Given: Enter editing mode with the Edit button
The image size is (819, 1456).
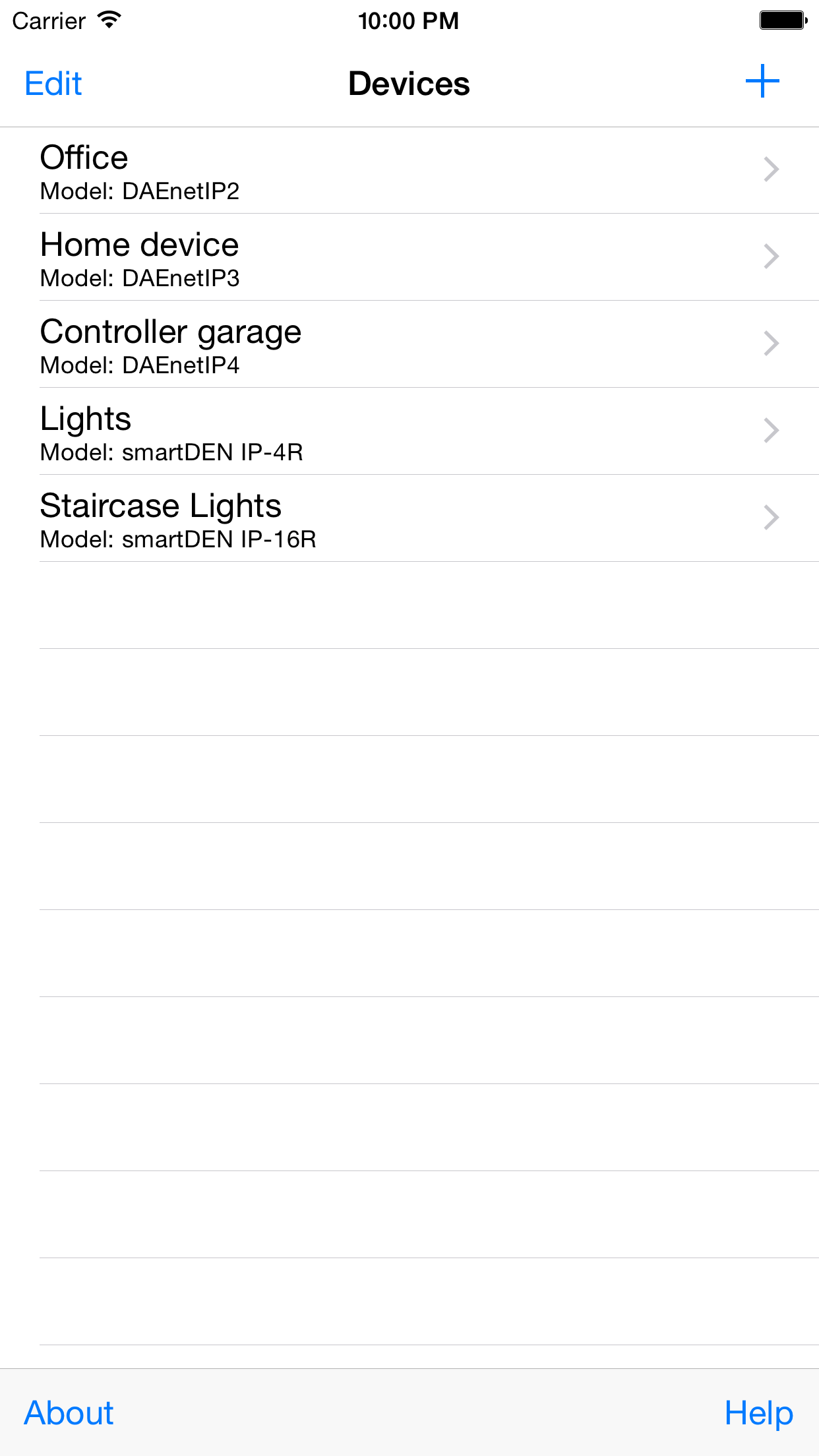Looking at the screenshot, I should pos(53,83).
